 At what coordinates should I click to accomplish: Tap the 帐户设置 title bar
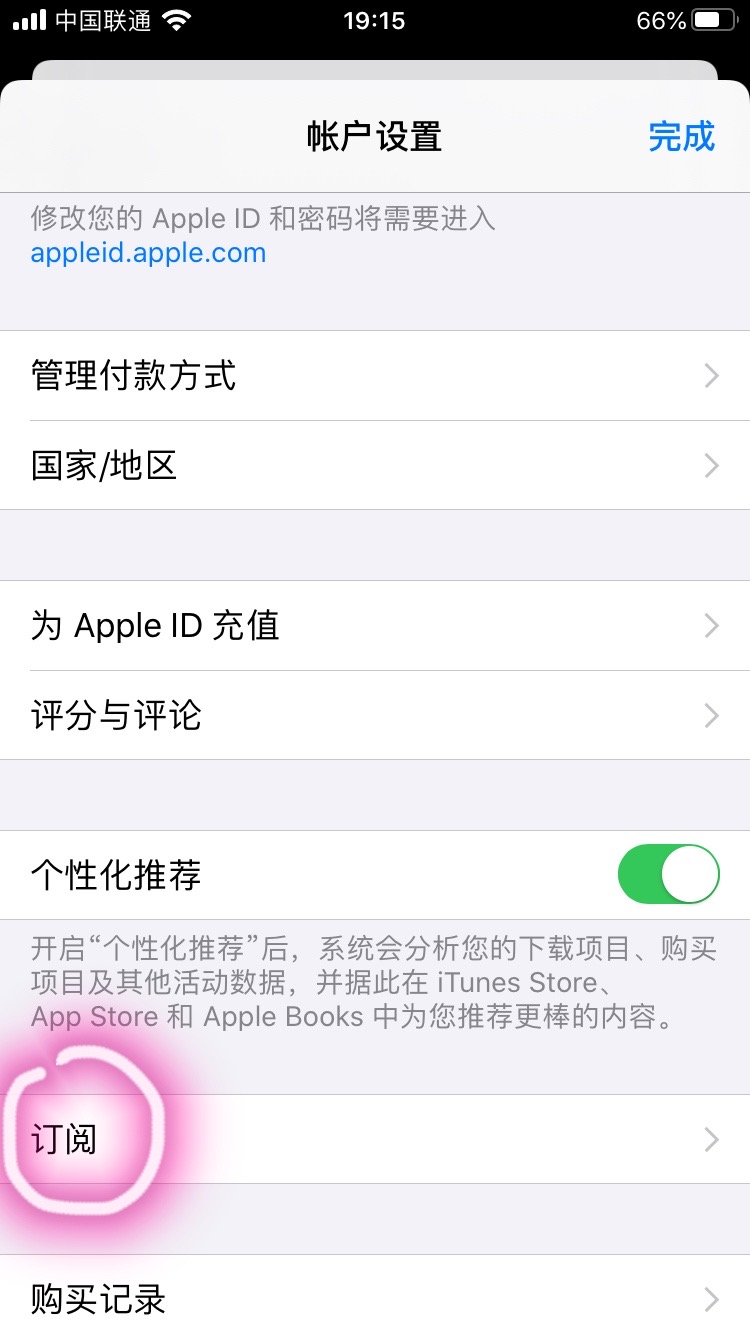point(375,137)
